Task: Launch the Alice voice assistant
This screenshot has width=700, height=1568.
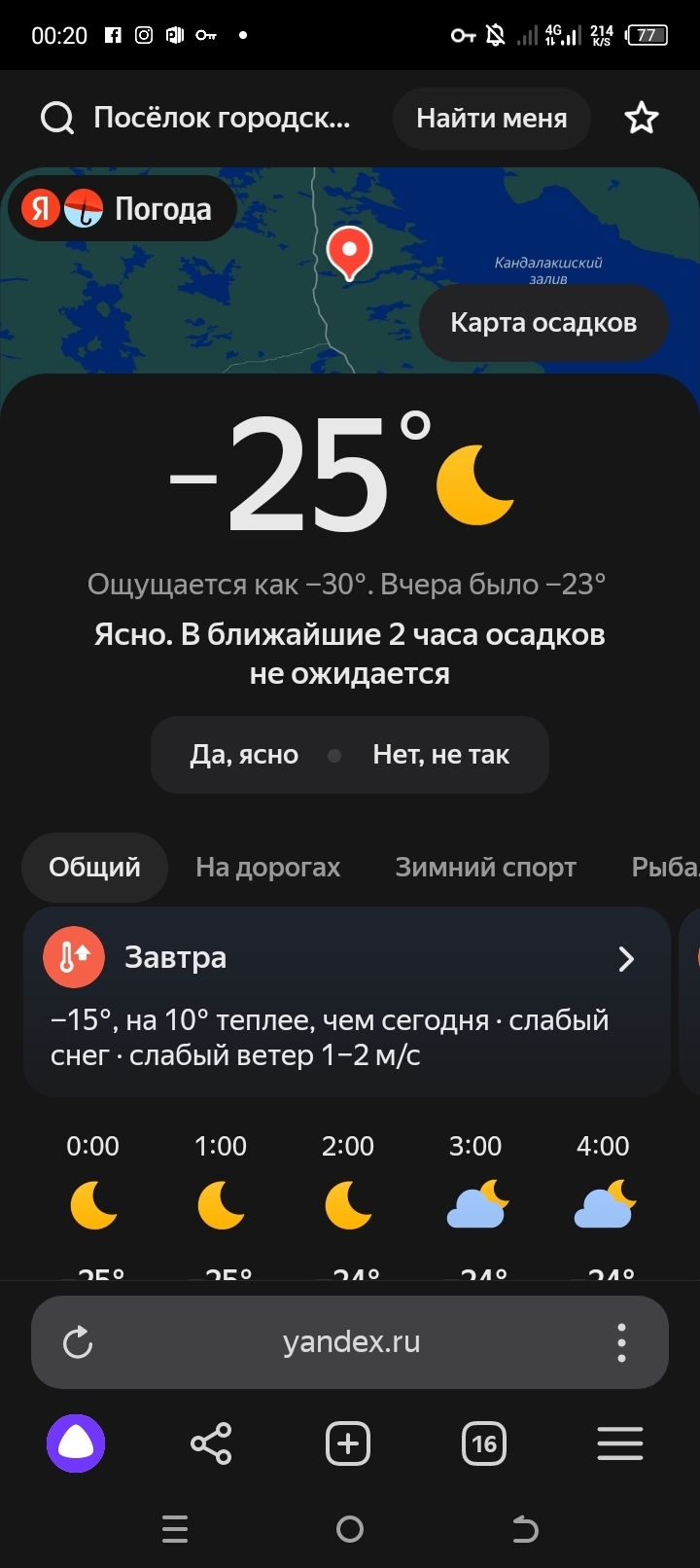Action: 76,1443
